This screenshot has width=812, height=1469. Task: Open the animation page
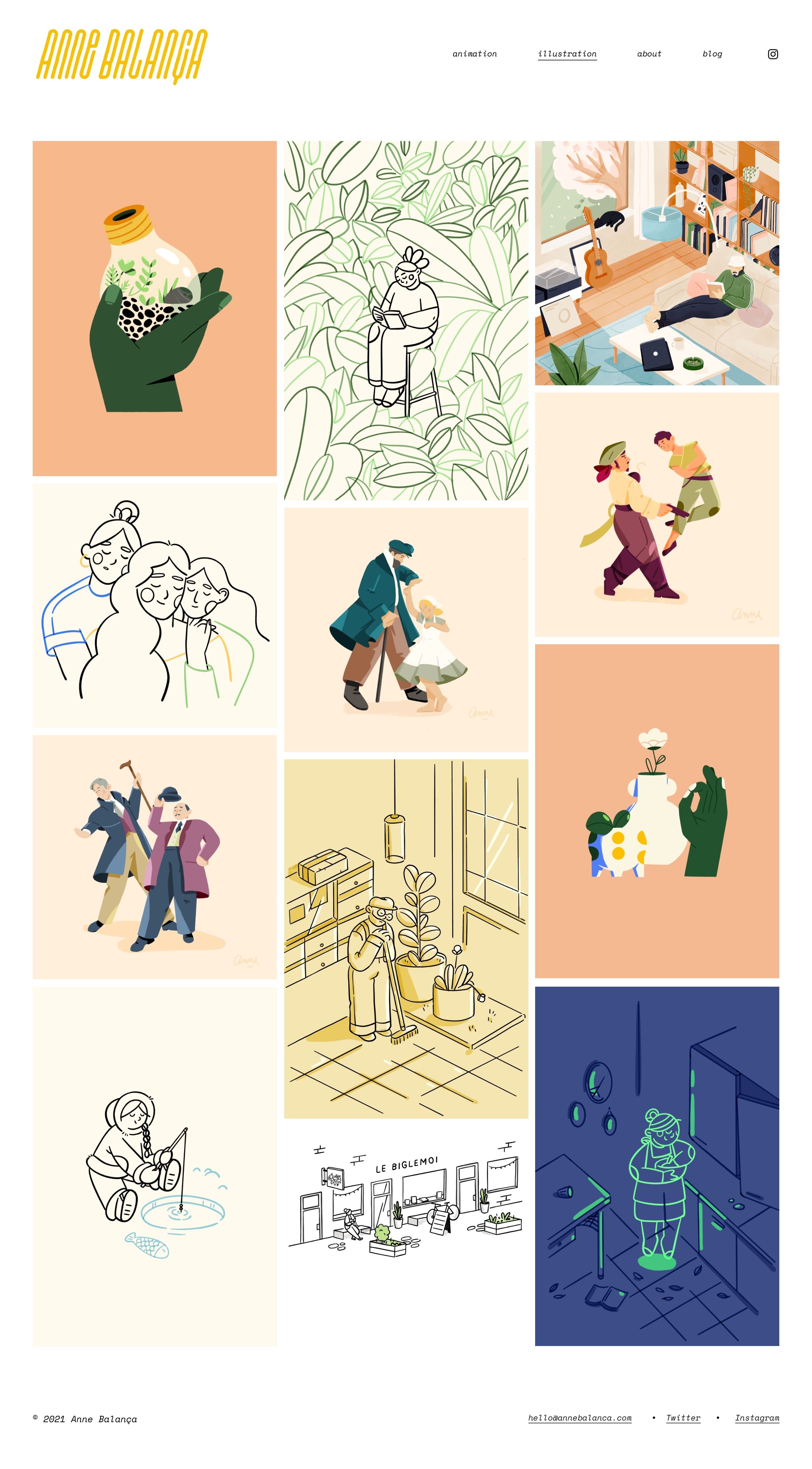[x=474, y=54]
